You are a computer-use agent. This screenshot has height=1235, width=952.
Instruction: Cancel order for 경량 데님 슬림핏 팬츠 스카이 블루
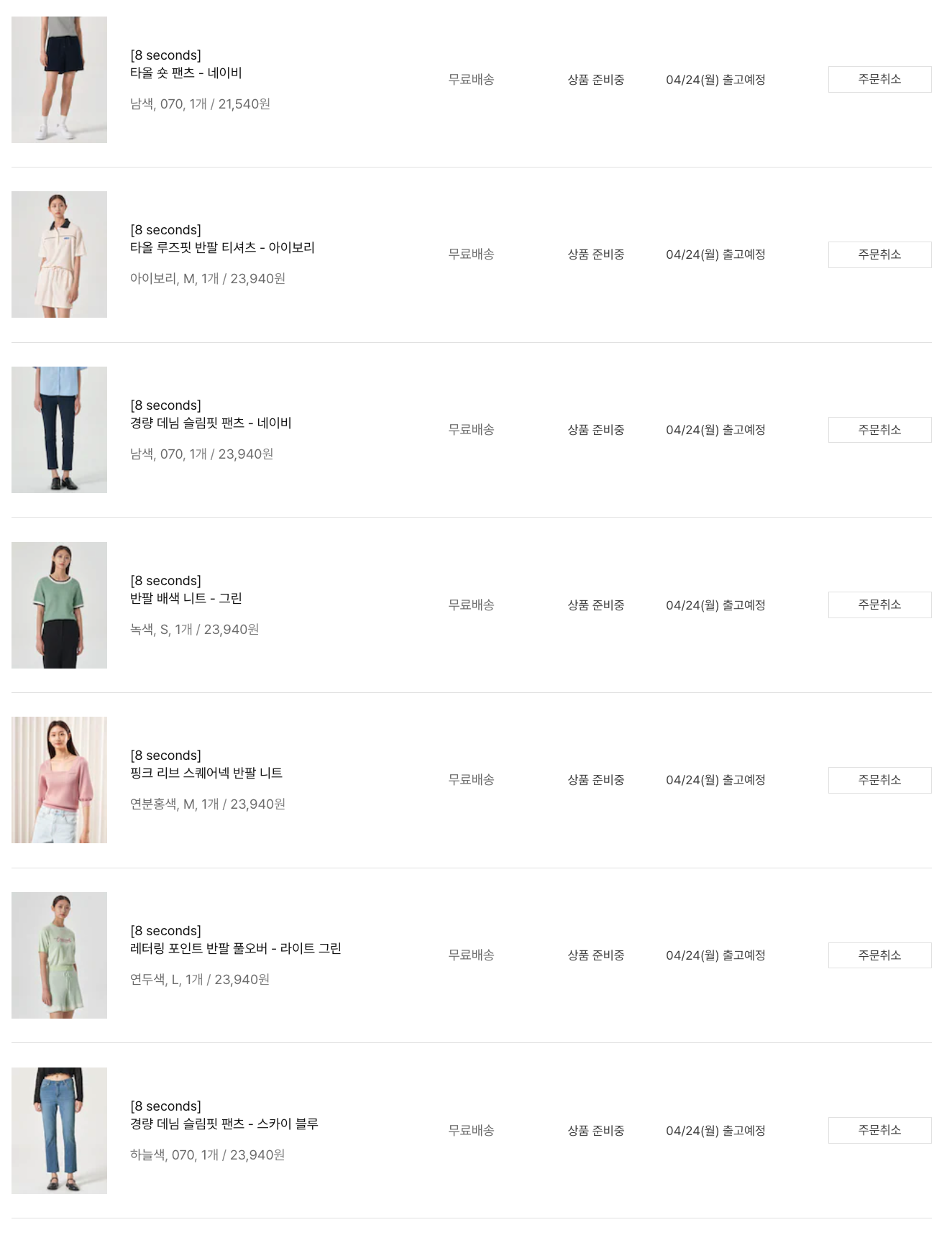tap(879, 1130)
